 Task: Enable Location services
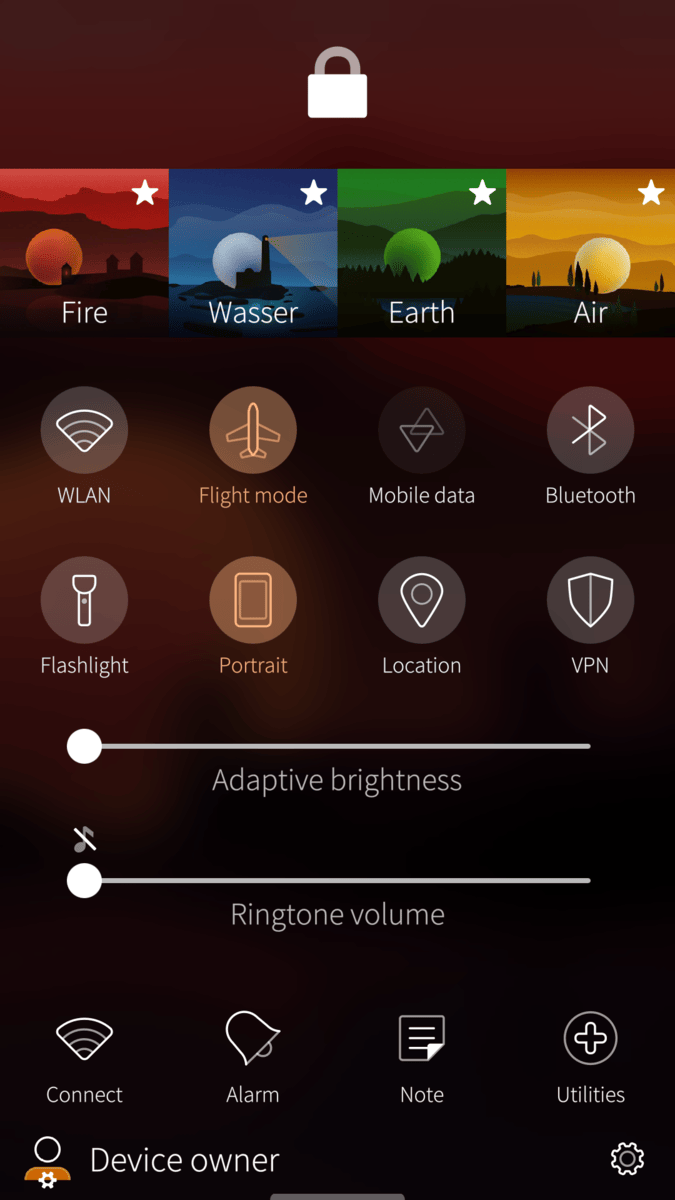tap(421, 600)
